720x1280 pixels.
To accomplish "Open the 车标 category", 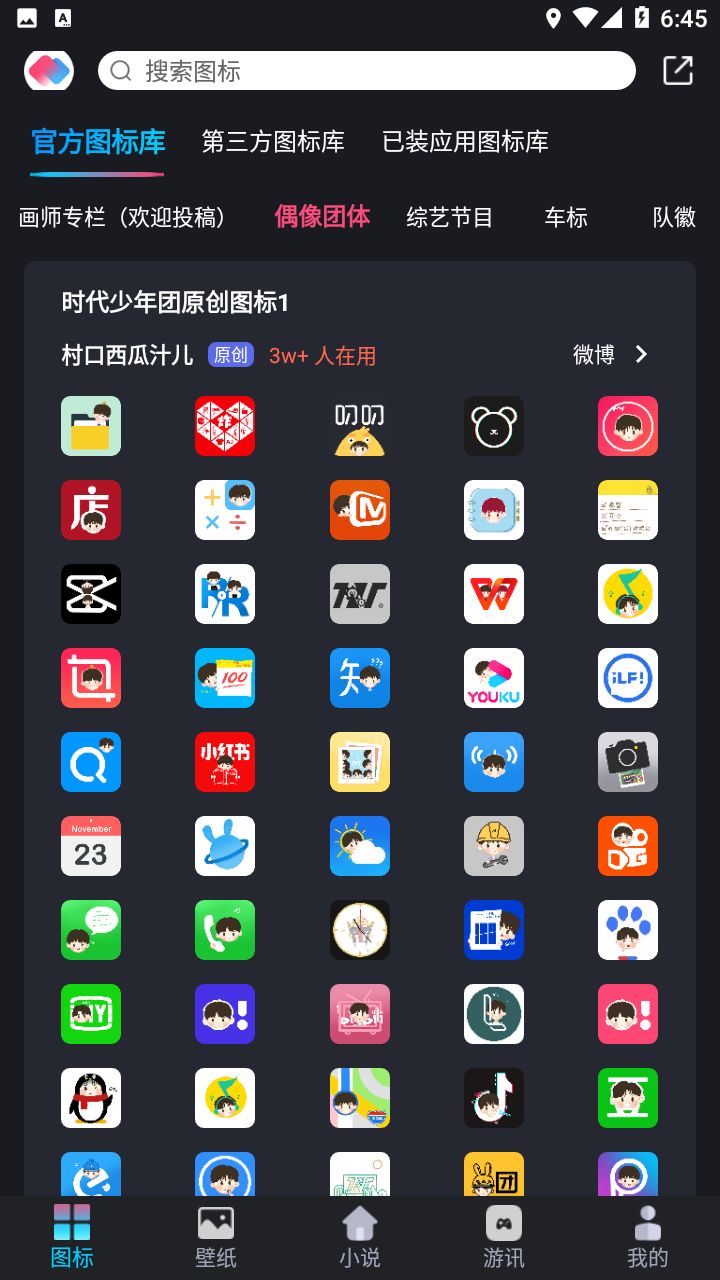I will (566, 217).
